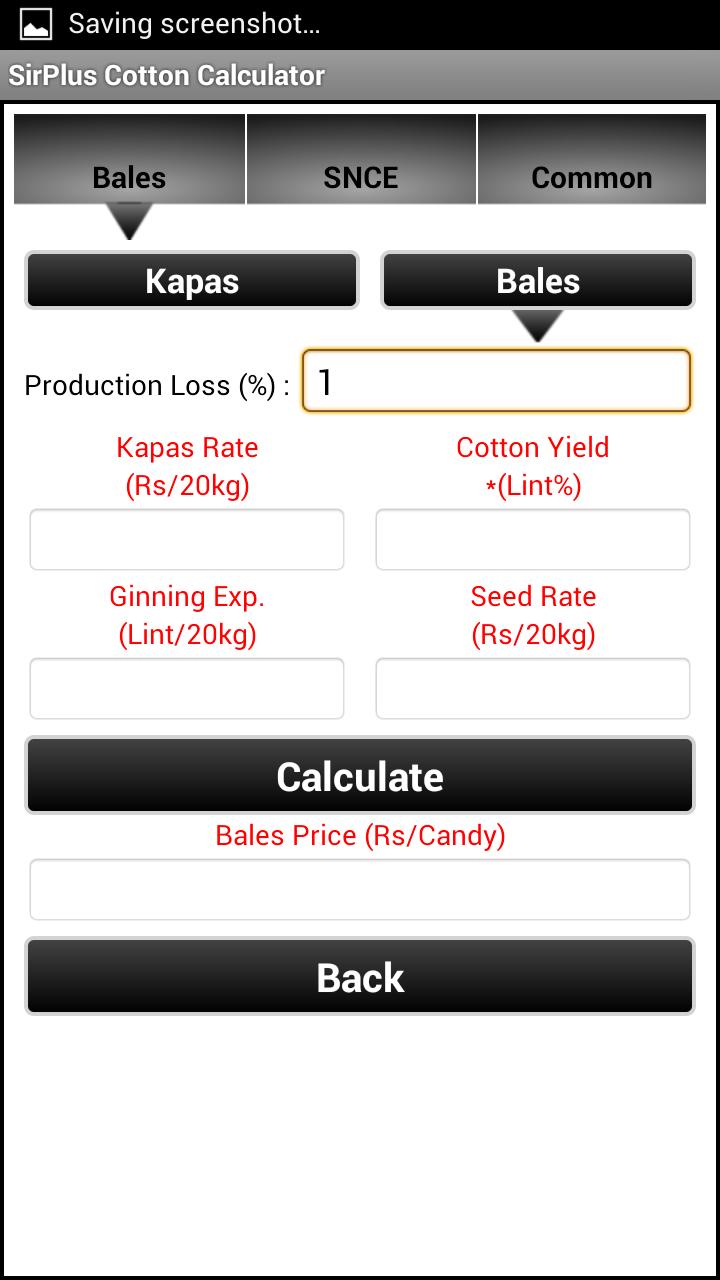The height and width of the screenshot is (1280, 720).
Task: Focus the Kapas Rate input box
Action: coord(186,538)
